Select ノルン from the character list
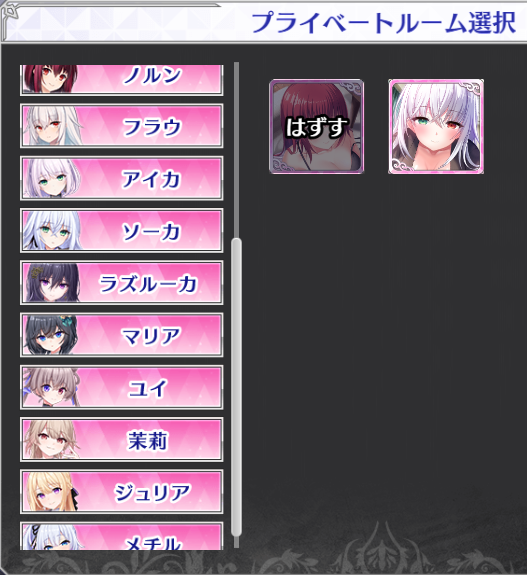 point(121,80)
